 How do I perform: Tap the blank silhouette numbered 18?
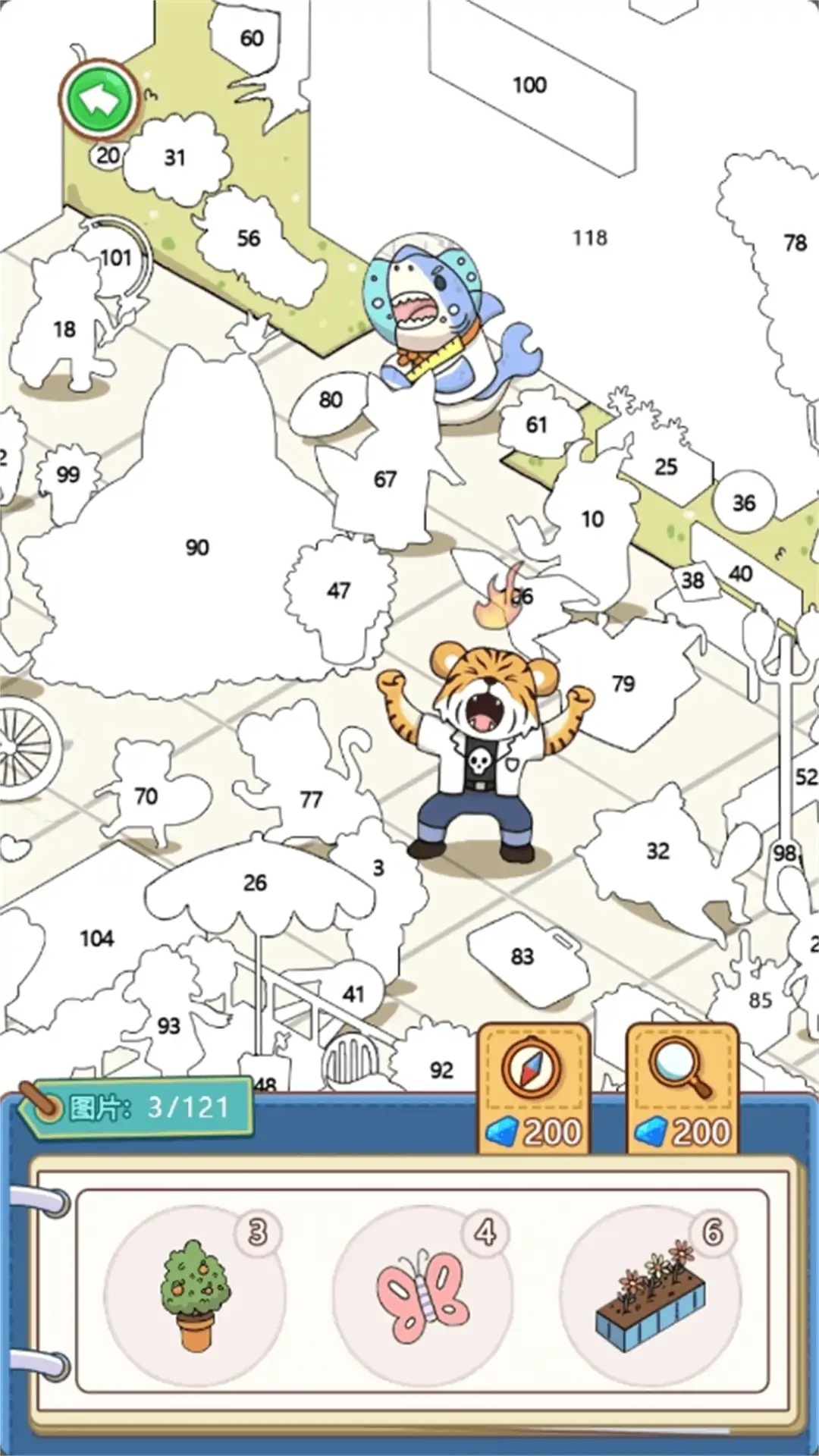[64, 329]
